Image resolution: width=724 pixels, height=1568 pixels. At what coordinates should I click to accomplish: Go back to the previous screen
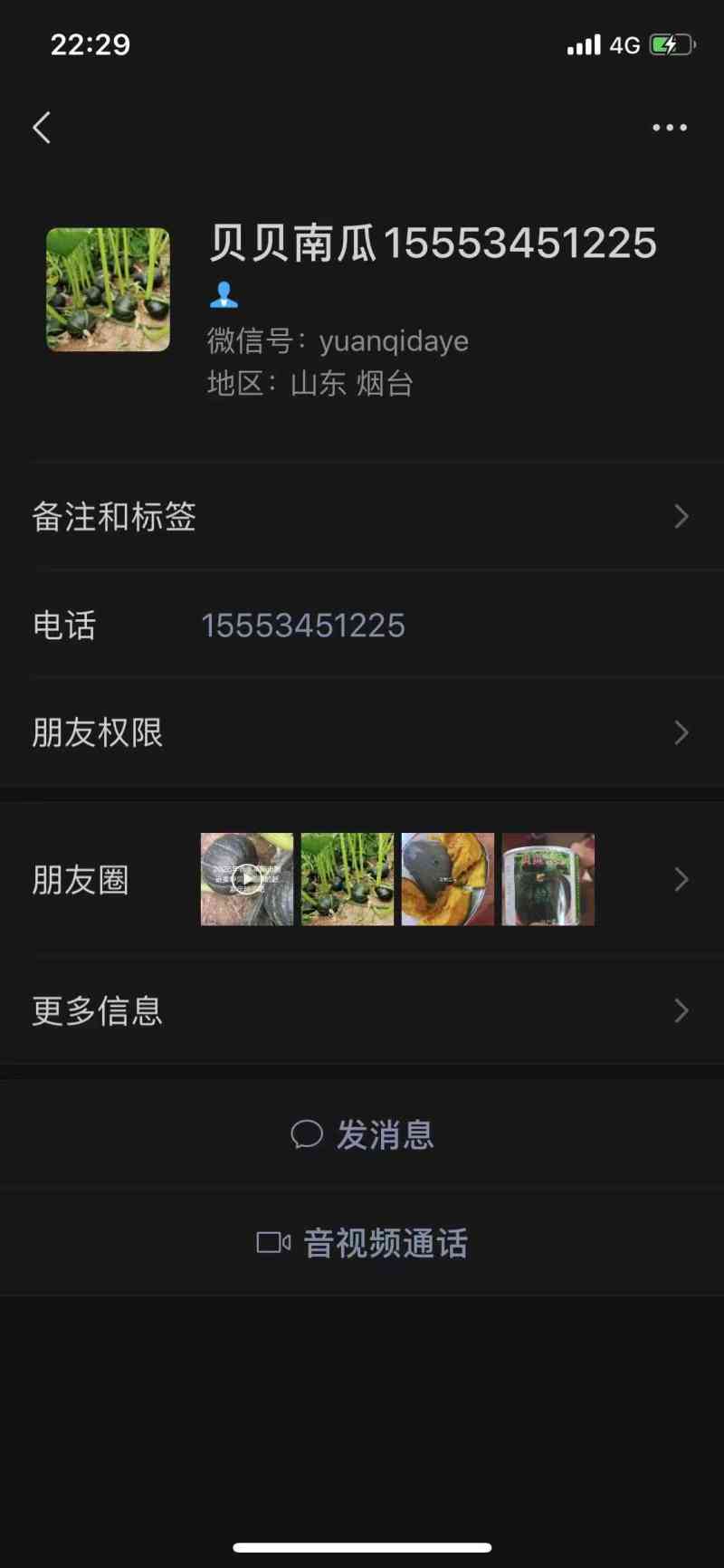(x=42, y=128)
